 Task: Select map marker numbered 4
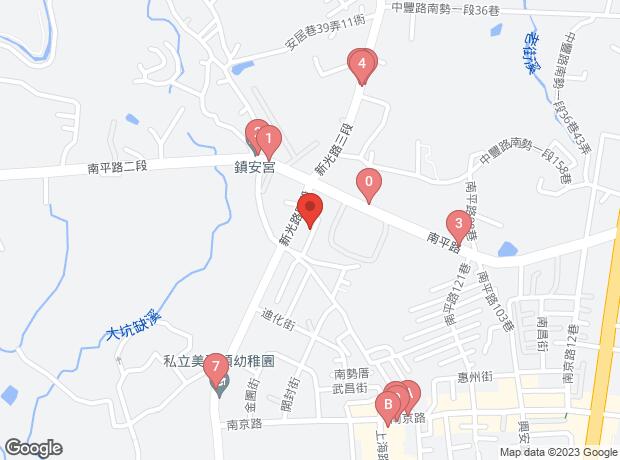click(362, 65)
